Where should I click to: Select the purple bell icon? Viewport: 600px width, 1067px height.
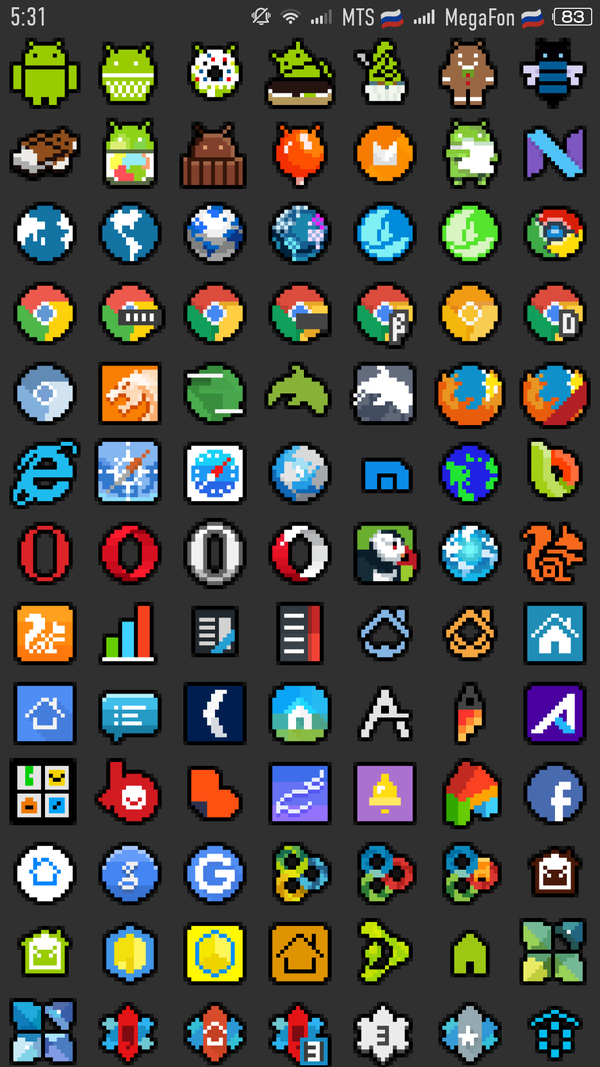pyautogui.click(x=385, y=791)
